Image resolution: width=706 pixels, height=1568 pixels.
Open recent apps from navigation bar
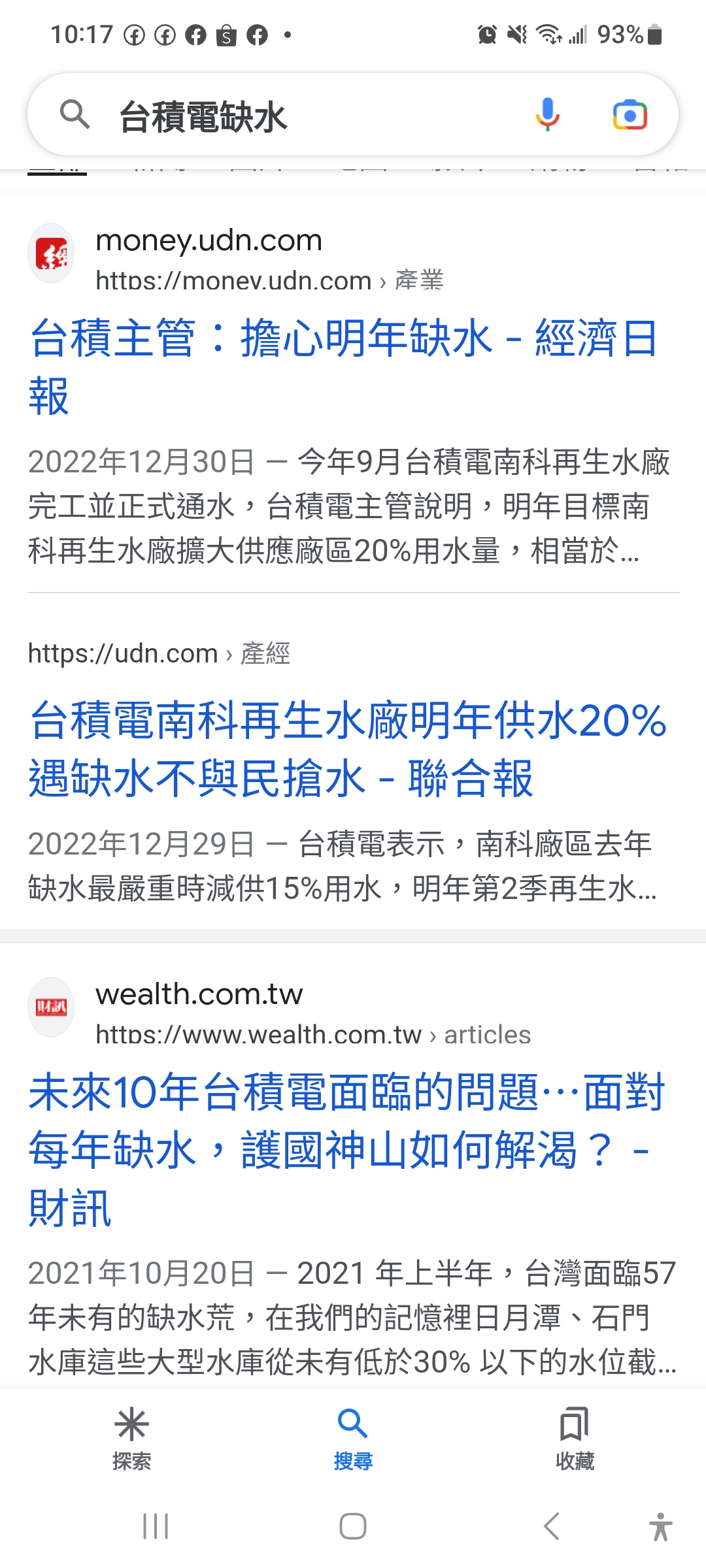coord(156,1526)
